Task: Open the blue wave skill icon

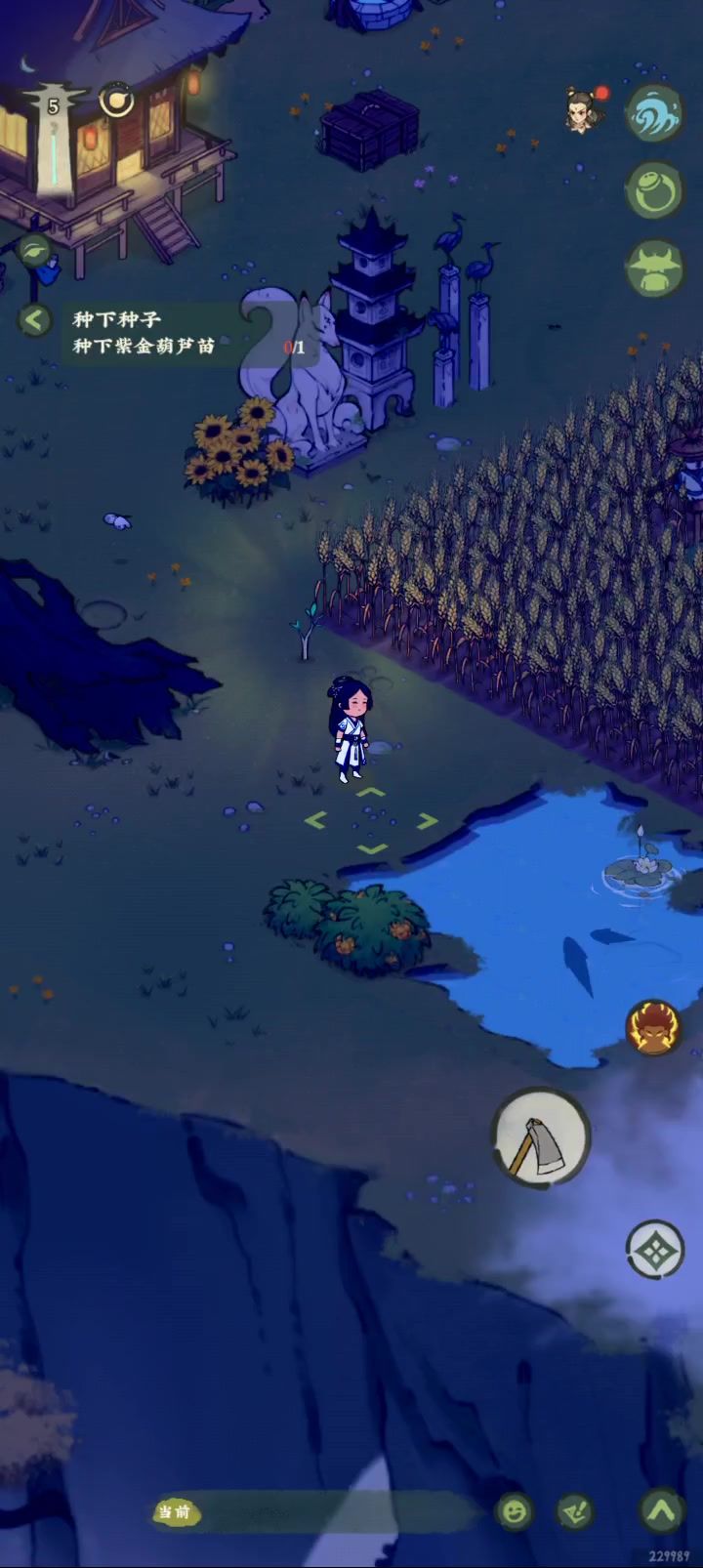Action: click(653, 113)
